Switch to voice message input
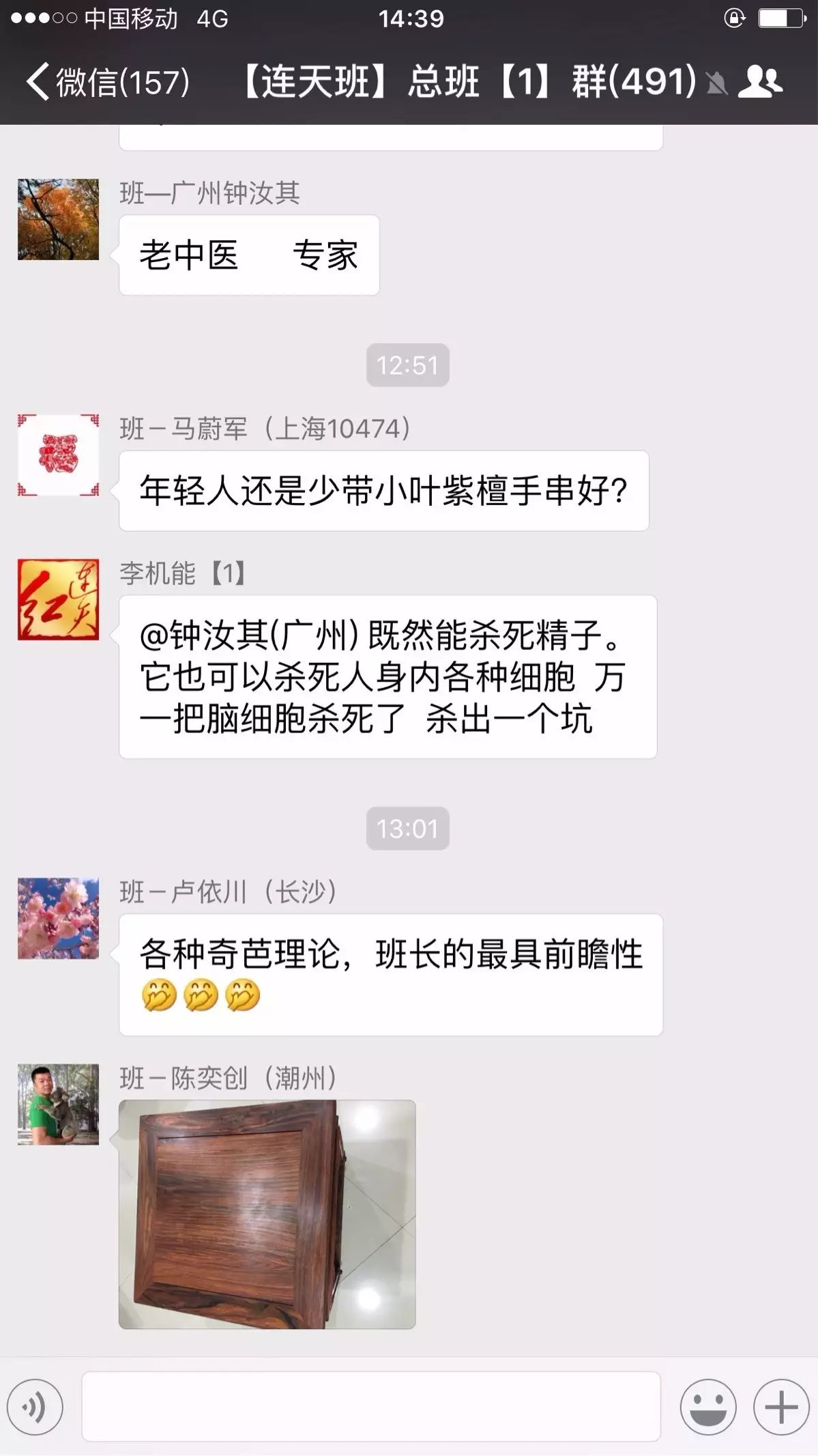The width and height of the screenshot is (818, 1456). coord(35,1408)
